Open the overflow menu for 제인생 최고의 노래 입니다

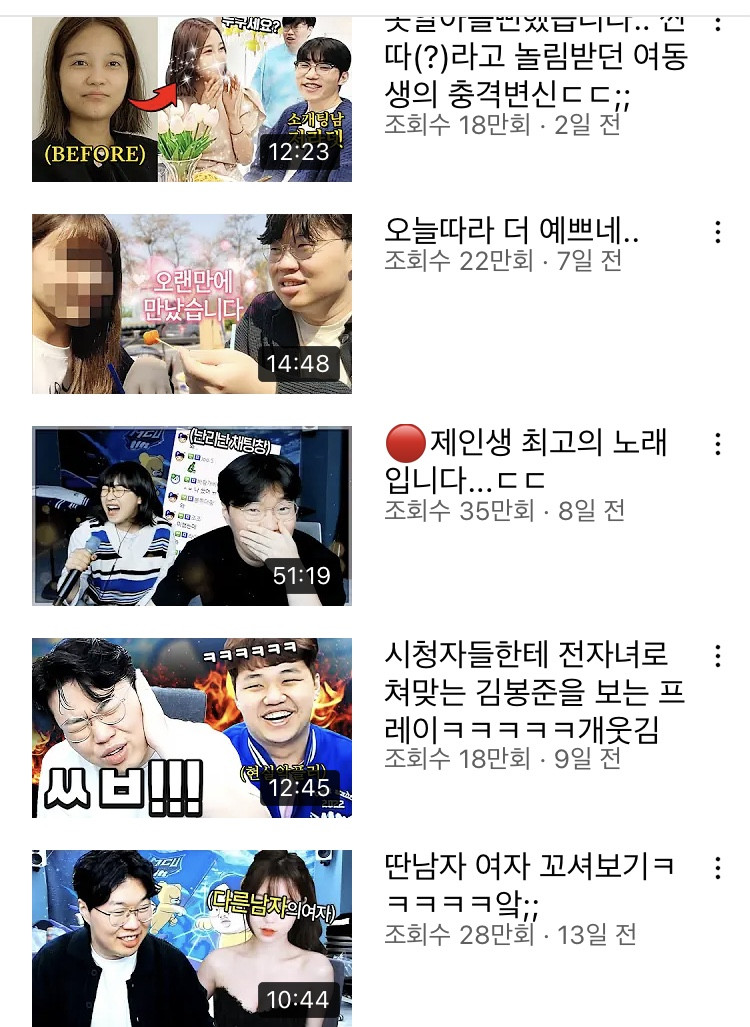[717, 444]
